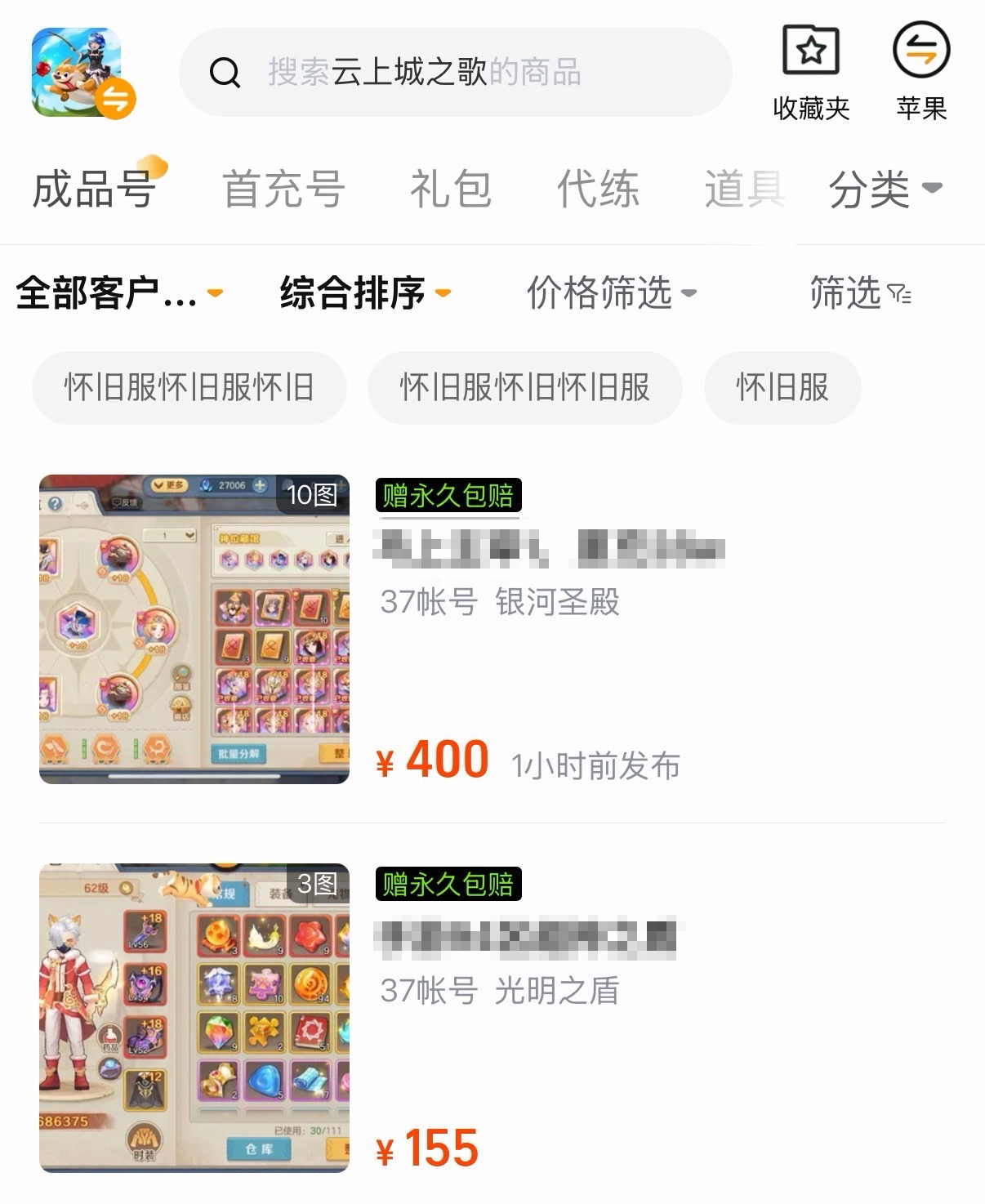Switch to the 道具 tab

(x=742, y=190)
